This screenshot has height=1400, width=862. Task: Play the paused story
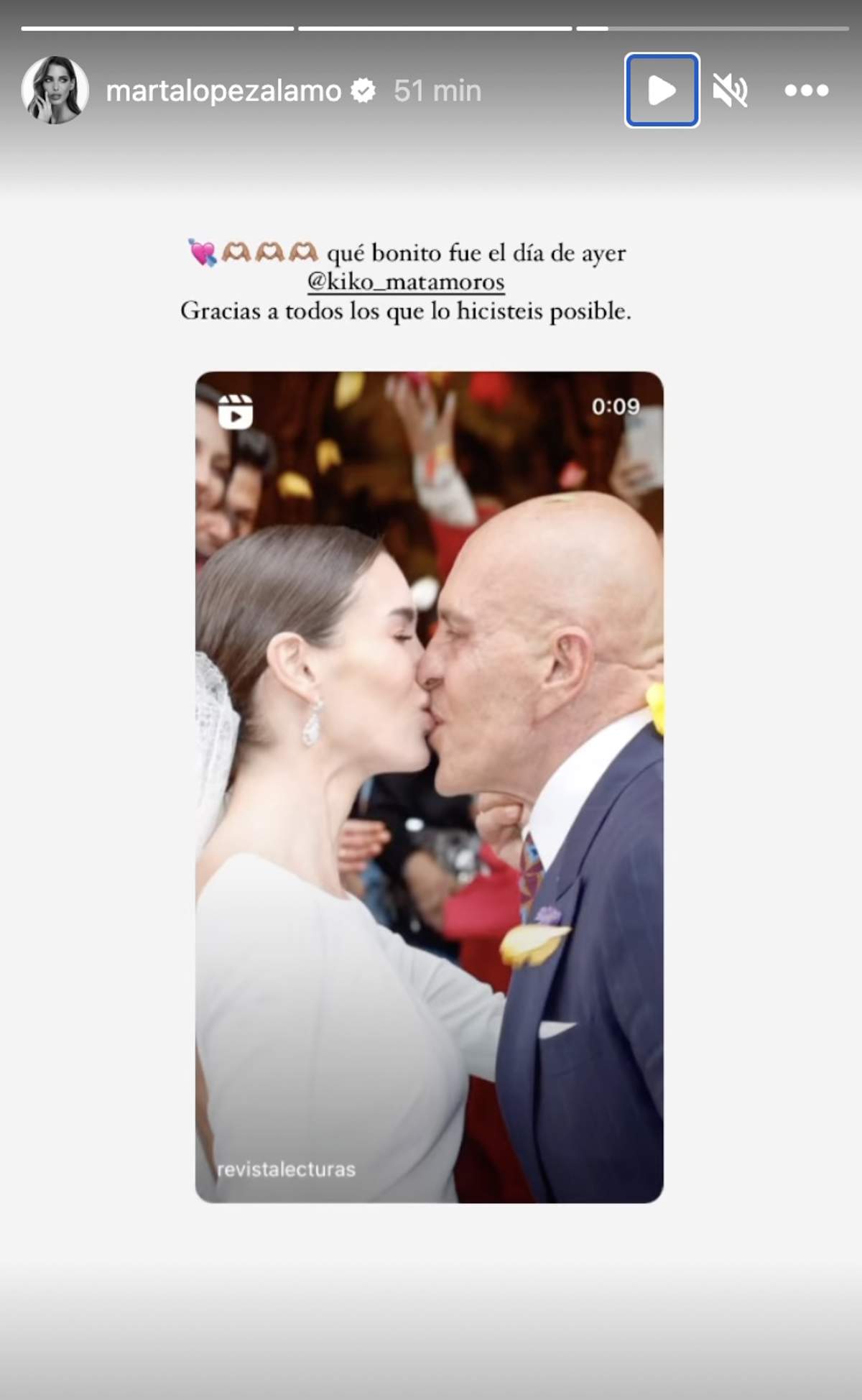(662, 91)
